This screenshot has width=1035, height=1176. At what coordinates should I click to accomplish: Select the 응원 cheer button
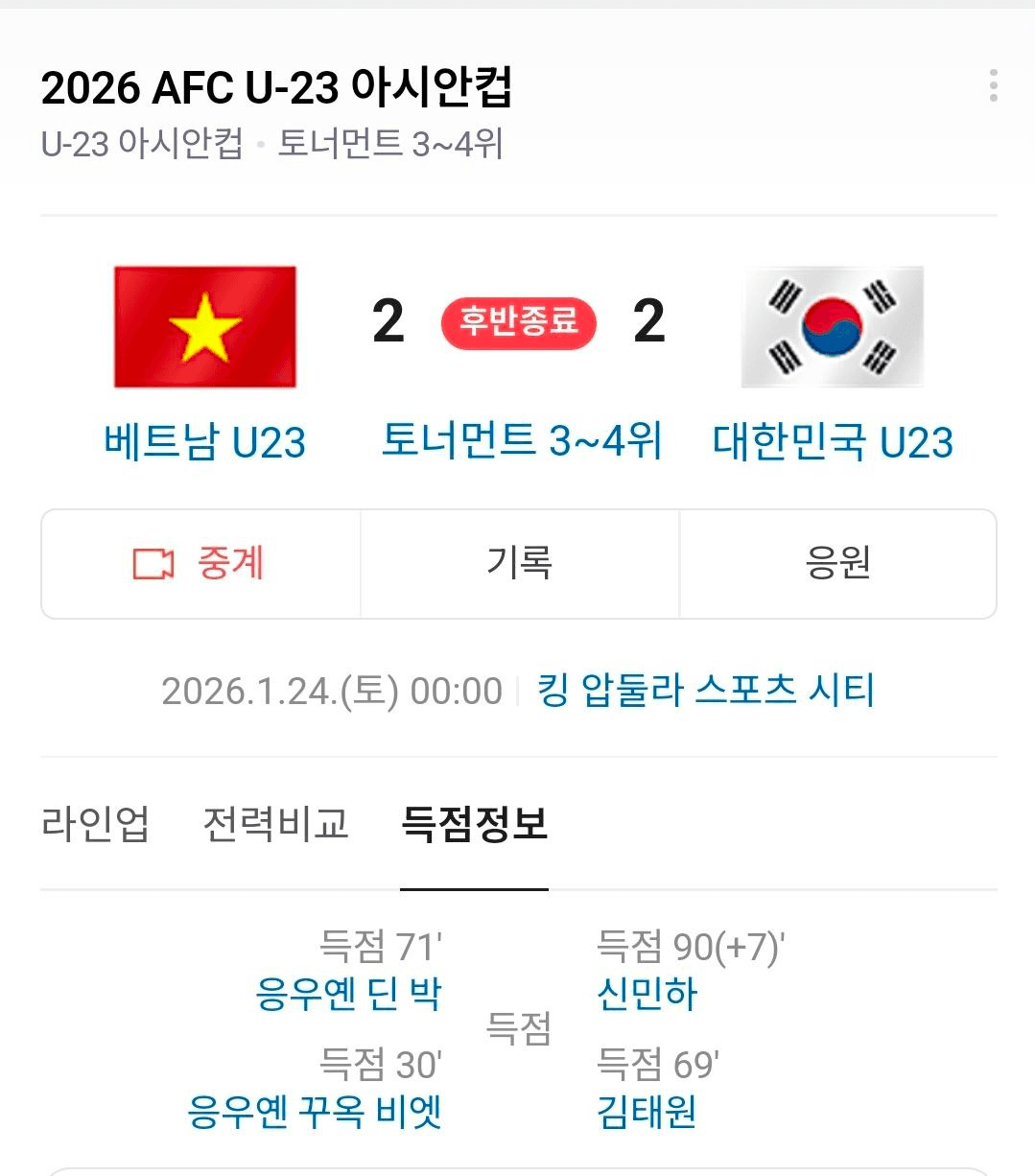click(837, 563)
